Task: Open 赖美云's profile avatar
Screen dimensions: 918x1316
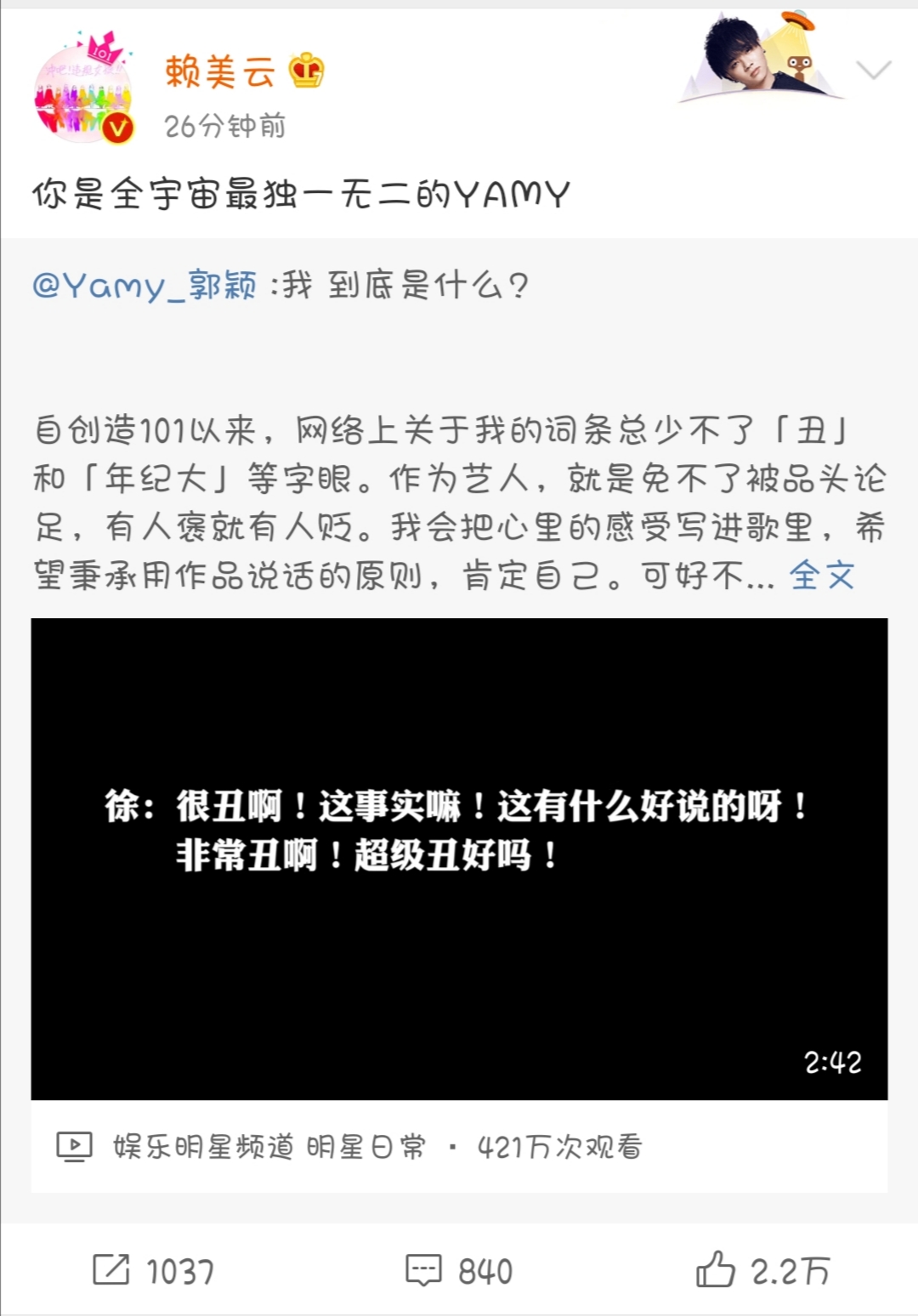Action: coord(83,88)
